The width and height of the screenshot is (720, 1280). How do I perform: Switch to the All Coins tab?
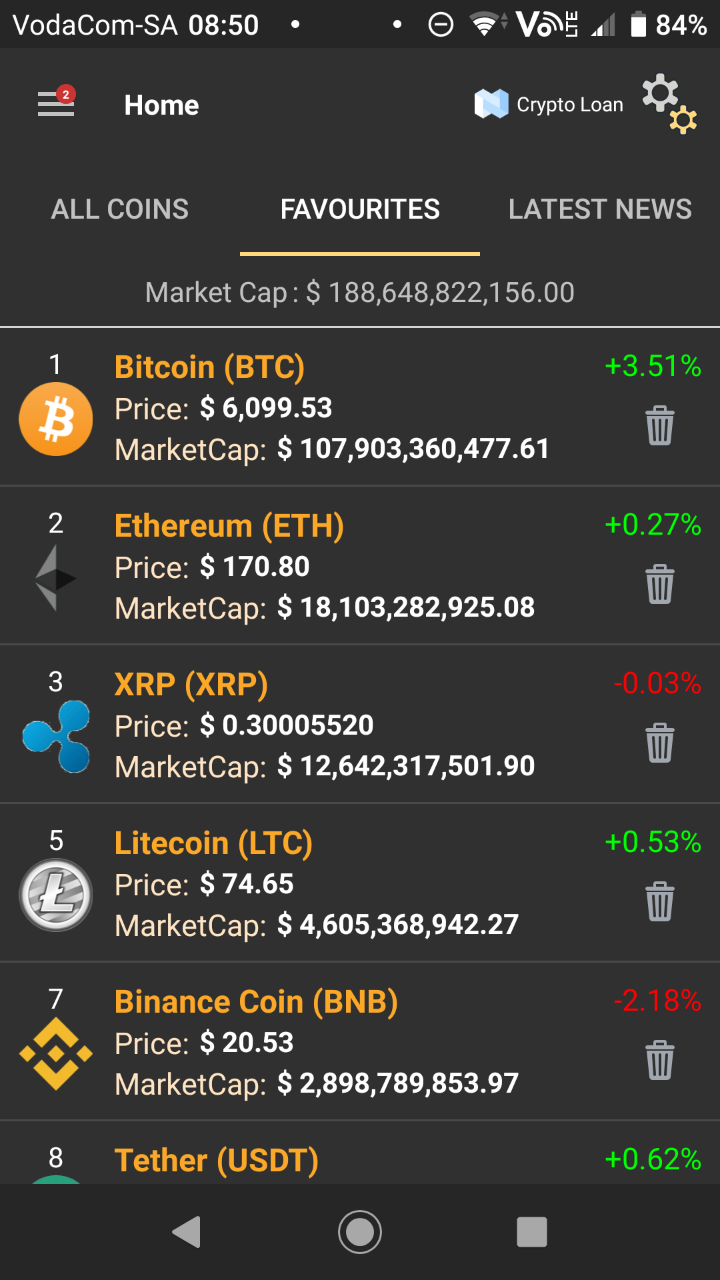(x=120, y=209)
